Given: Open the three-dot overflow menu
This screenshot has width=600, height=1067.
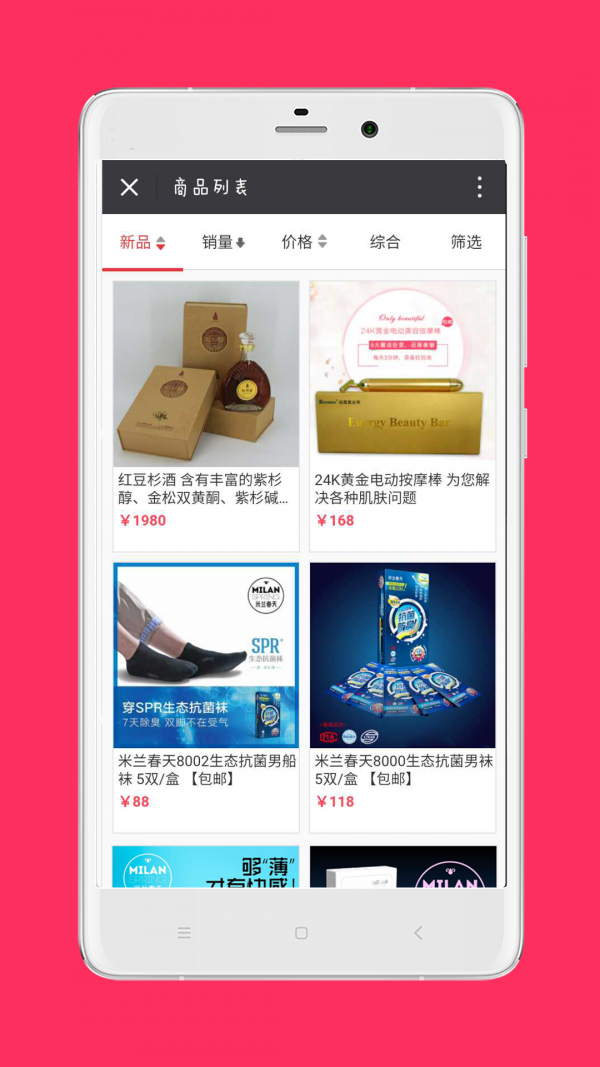Looking at the screenshot, I should 479,187.
